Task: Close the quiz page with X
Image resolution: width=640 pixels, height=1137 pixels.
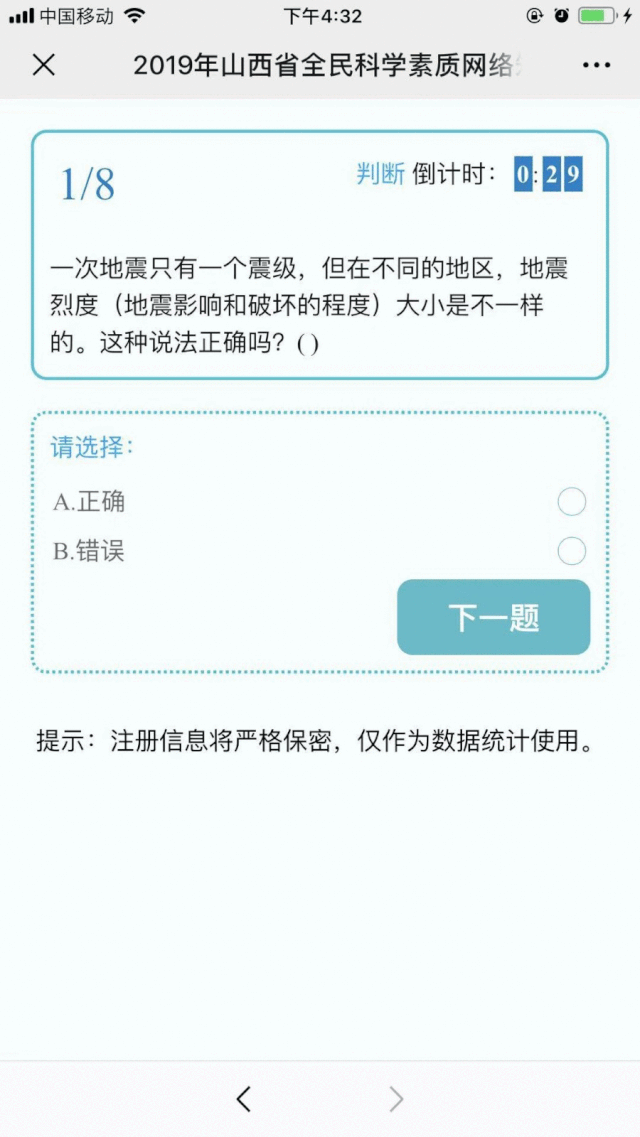Action: (44, 65)
